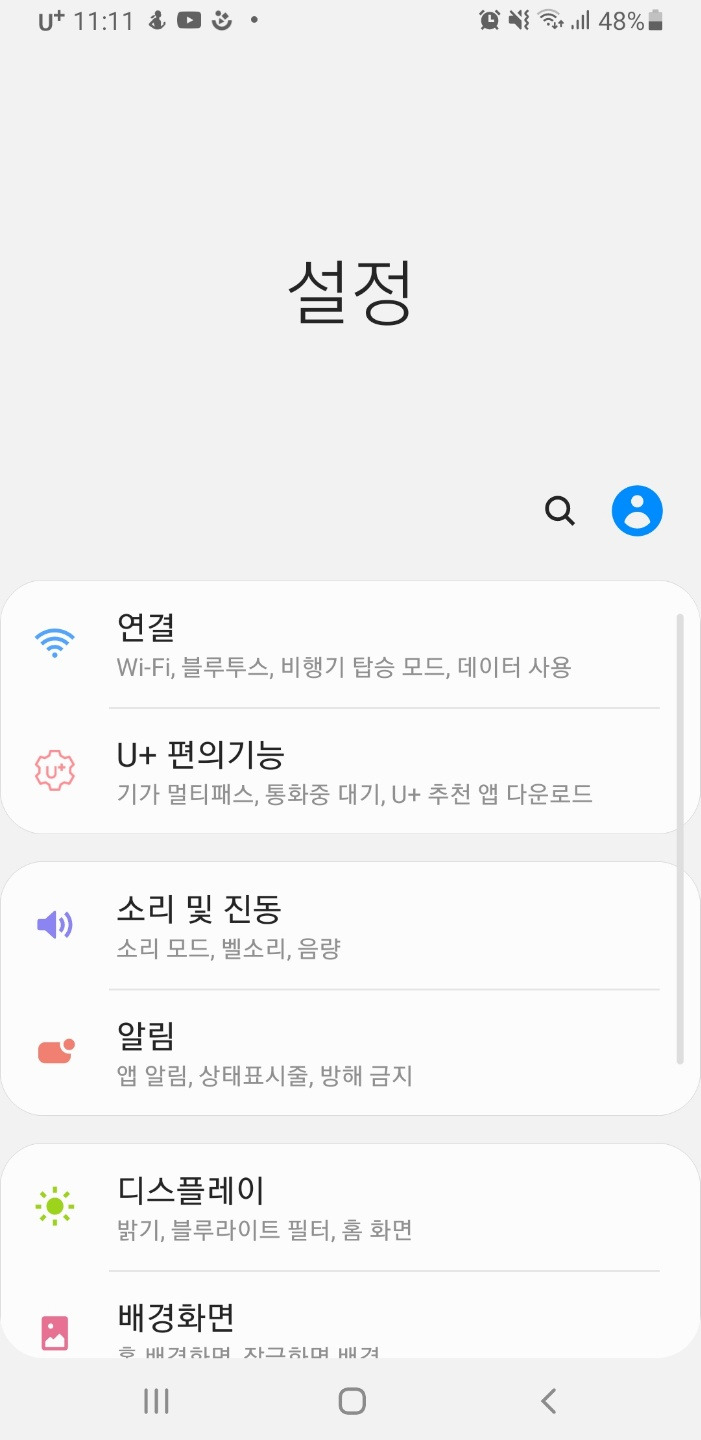The height and width of the screenshot is (1440, 701).
Task: Open 연결 settings
Action: point(350,645)
